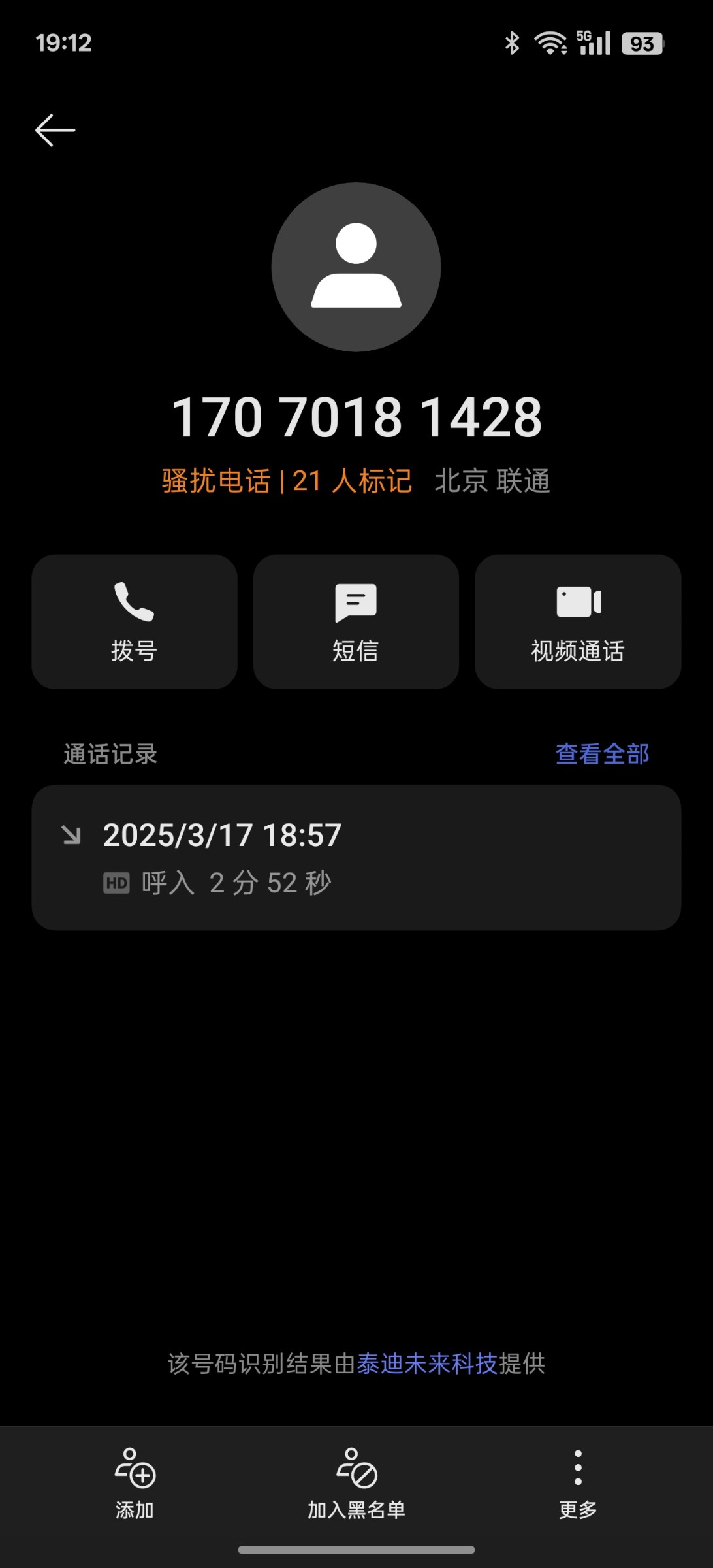Viewport: 713px width, 1568px height.
Task: Open 短信 to message this number
Action: click(356, 621)
